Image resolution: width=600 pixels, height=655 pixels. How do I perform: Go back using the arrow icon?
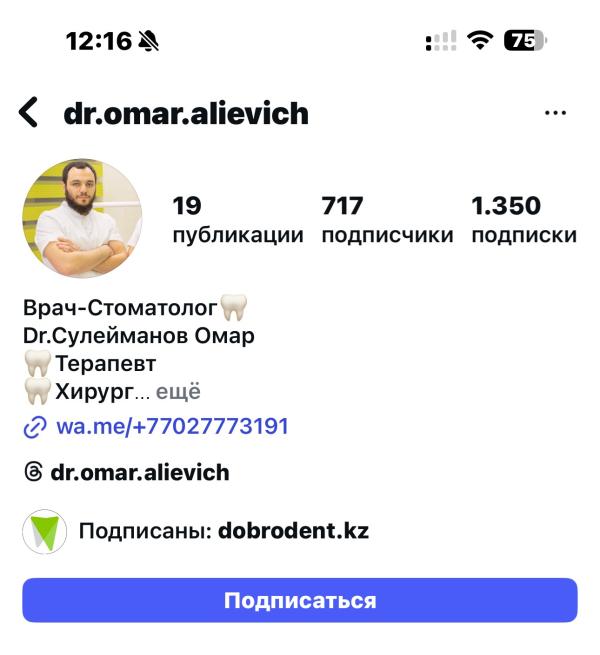click(29, 112)
